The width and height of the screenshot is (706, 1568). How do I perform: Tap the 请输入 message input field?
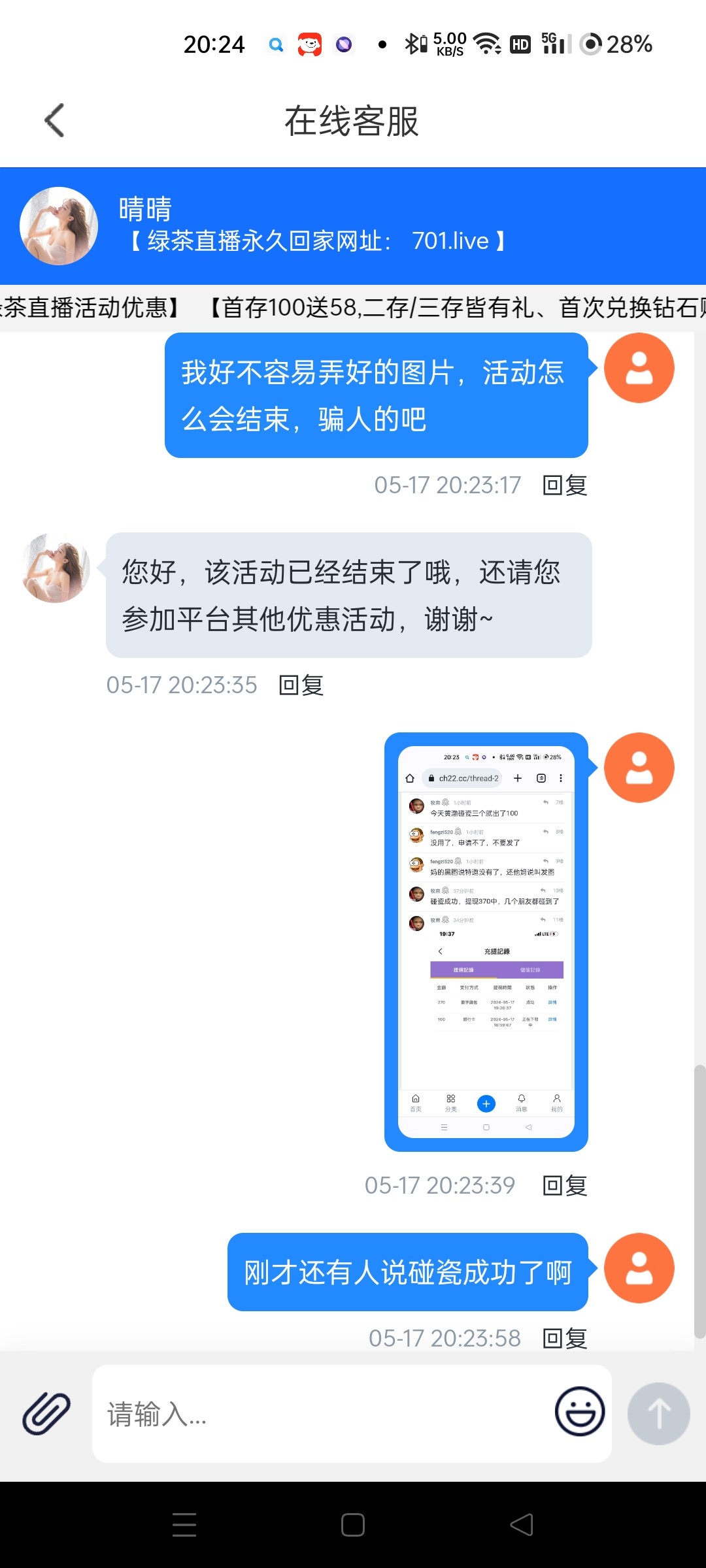pos(320,1414)
